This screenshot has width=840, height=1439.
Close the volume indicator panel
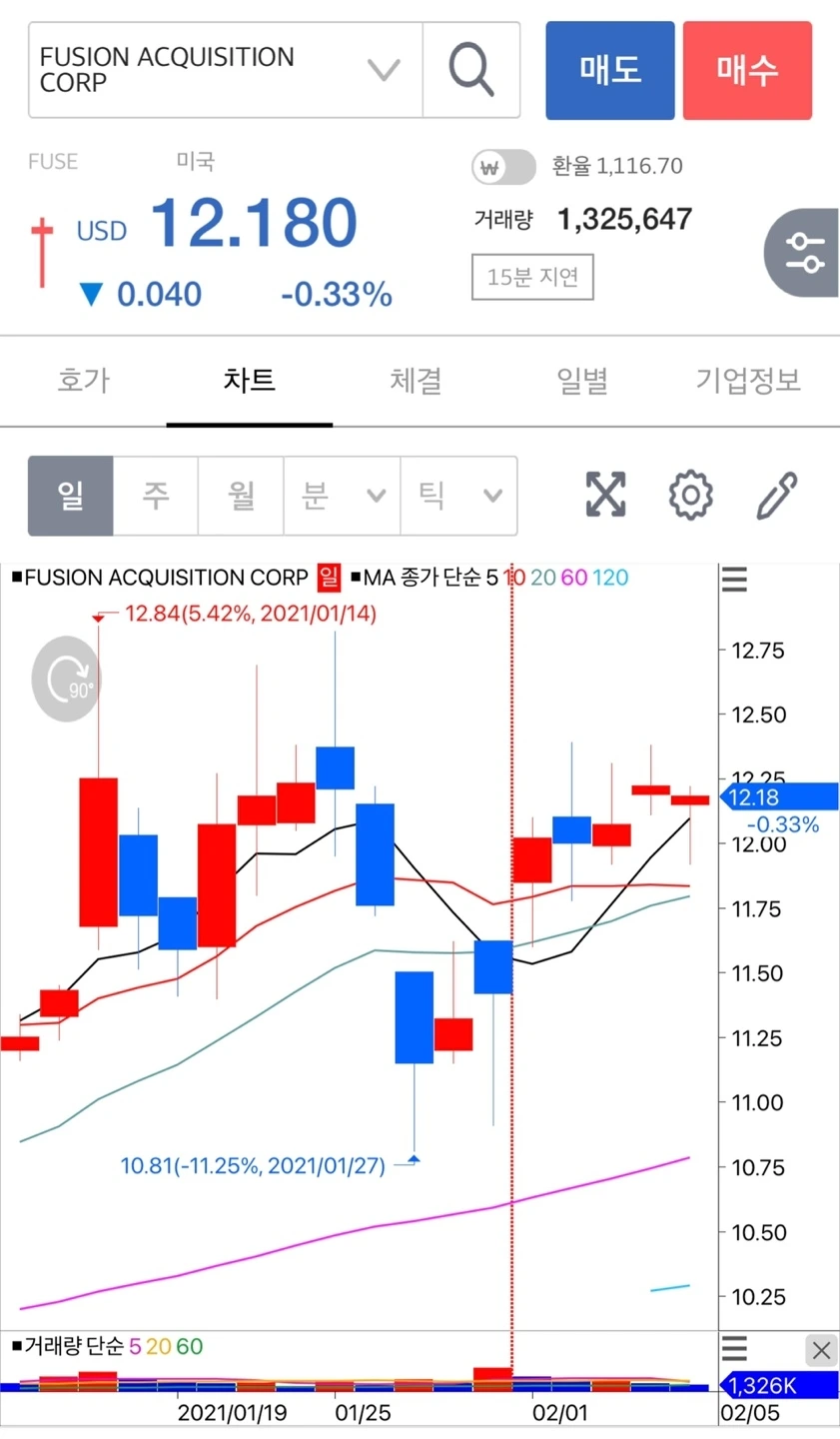click(x=821, y=1351)
